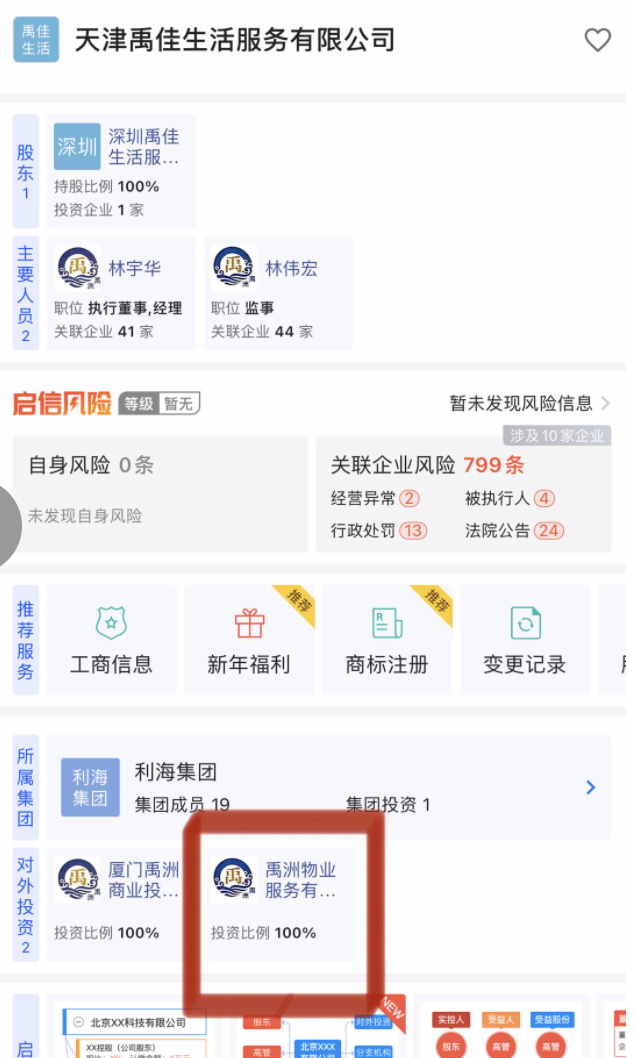Open 自身风险 panel
The width and height of the screenshot is (636, 1058).
click(160, 492)
